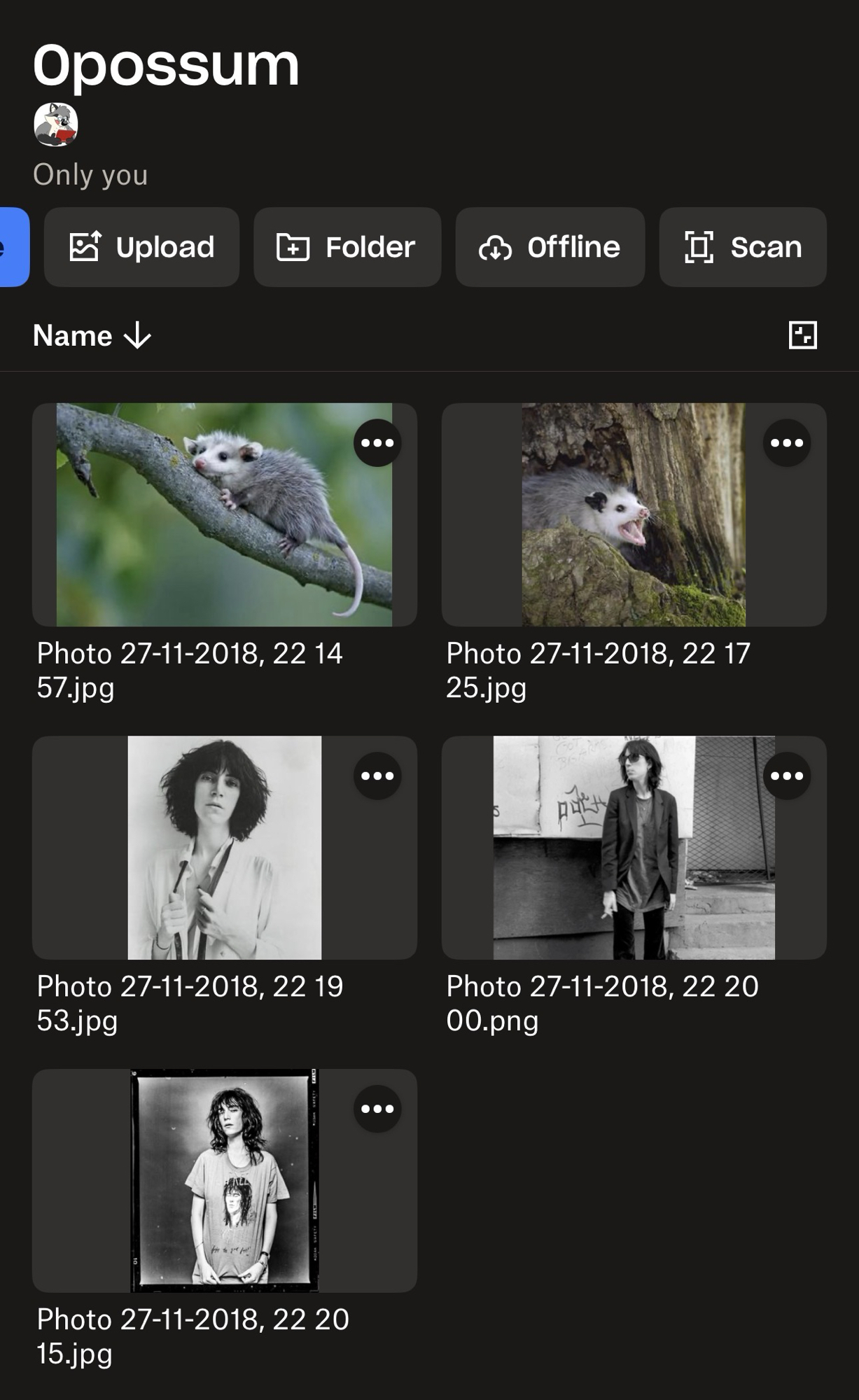This screenshot has height=1400, width=859.
Task: Change the Name sort order
Action: tap(92, 336)
